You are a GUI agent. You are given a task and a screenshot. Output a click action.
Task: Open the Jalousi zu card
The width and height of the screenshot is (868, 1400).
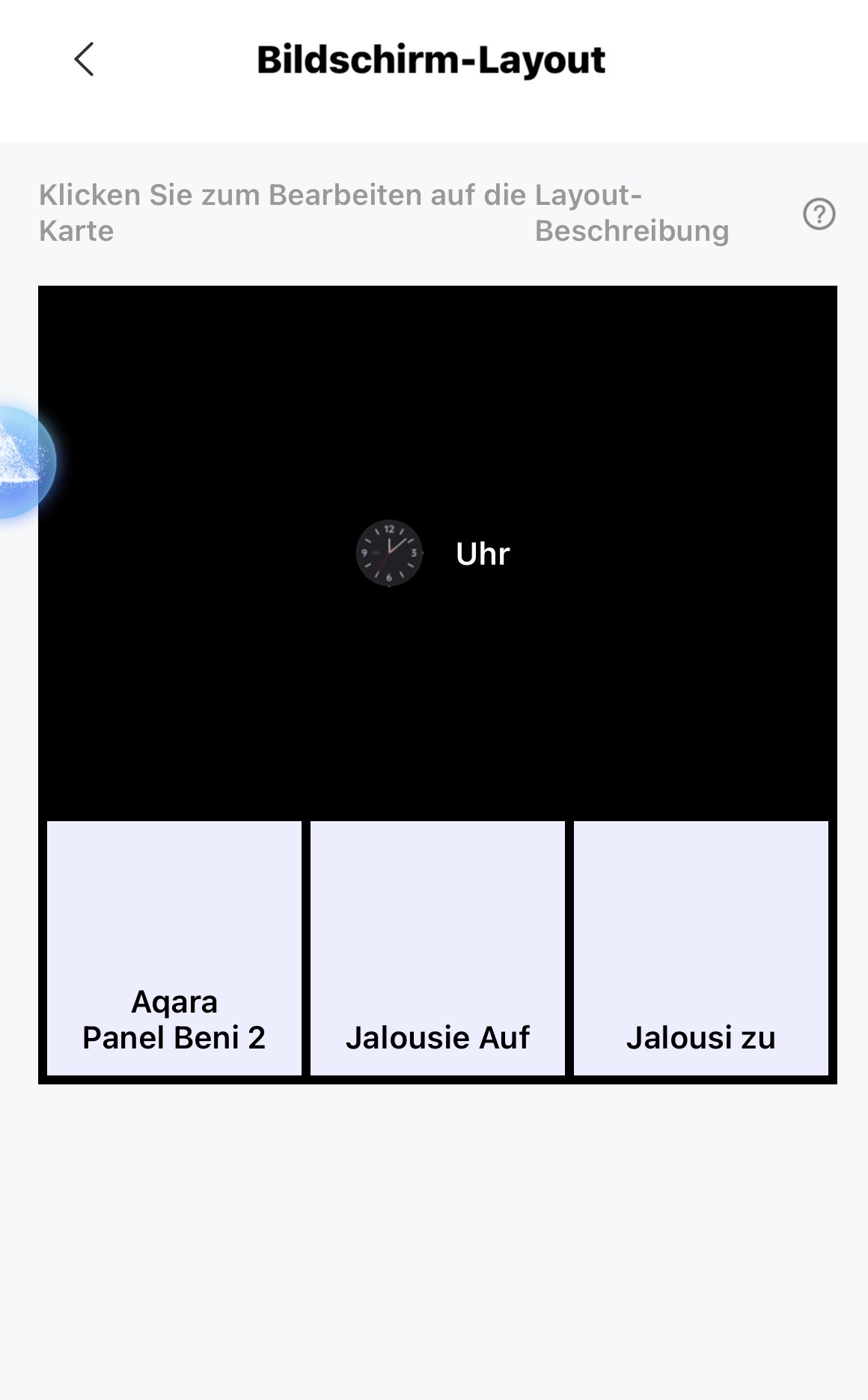coord(701,948)
